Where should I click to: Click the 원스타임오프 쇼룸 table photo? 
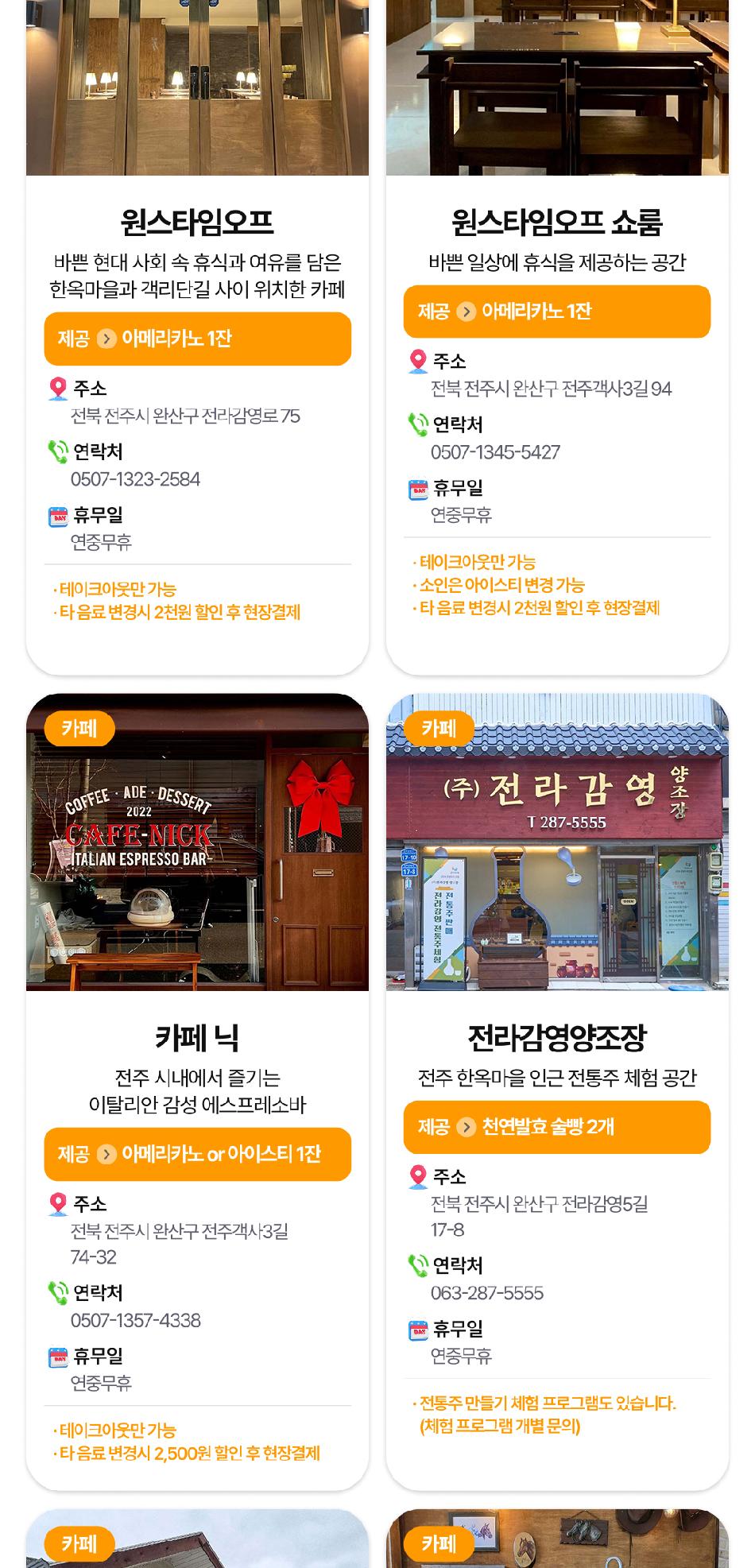click(x=556, y=87)
